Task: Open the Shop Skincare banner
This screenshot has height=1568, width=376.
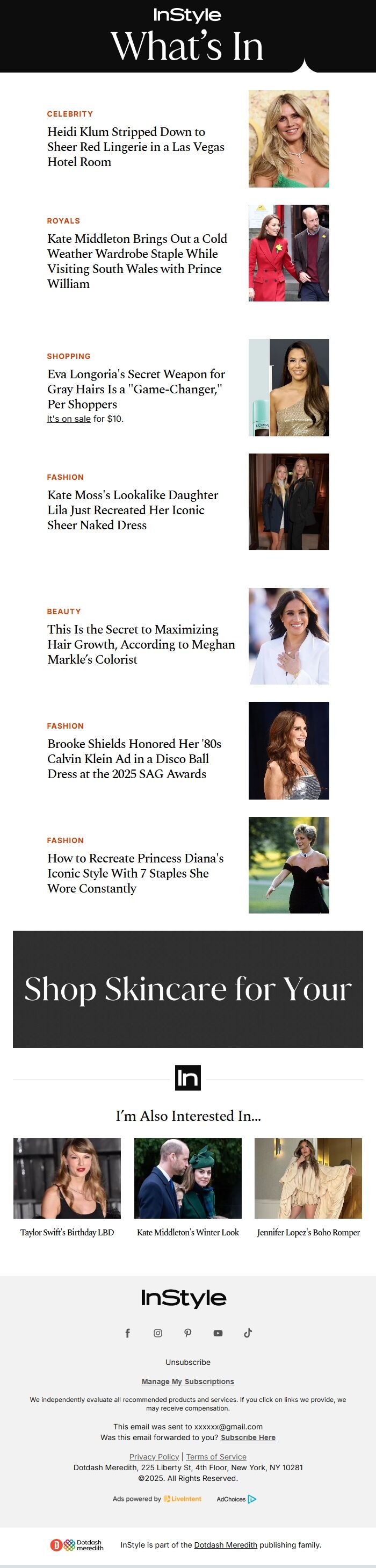Action: (187, 989)
